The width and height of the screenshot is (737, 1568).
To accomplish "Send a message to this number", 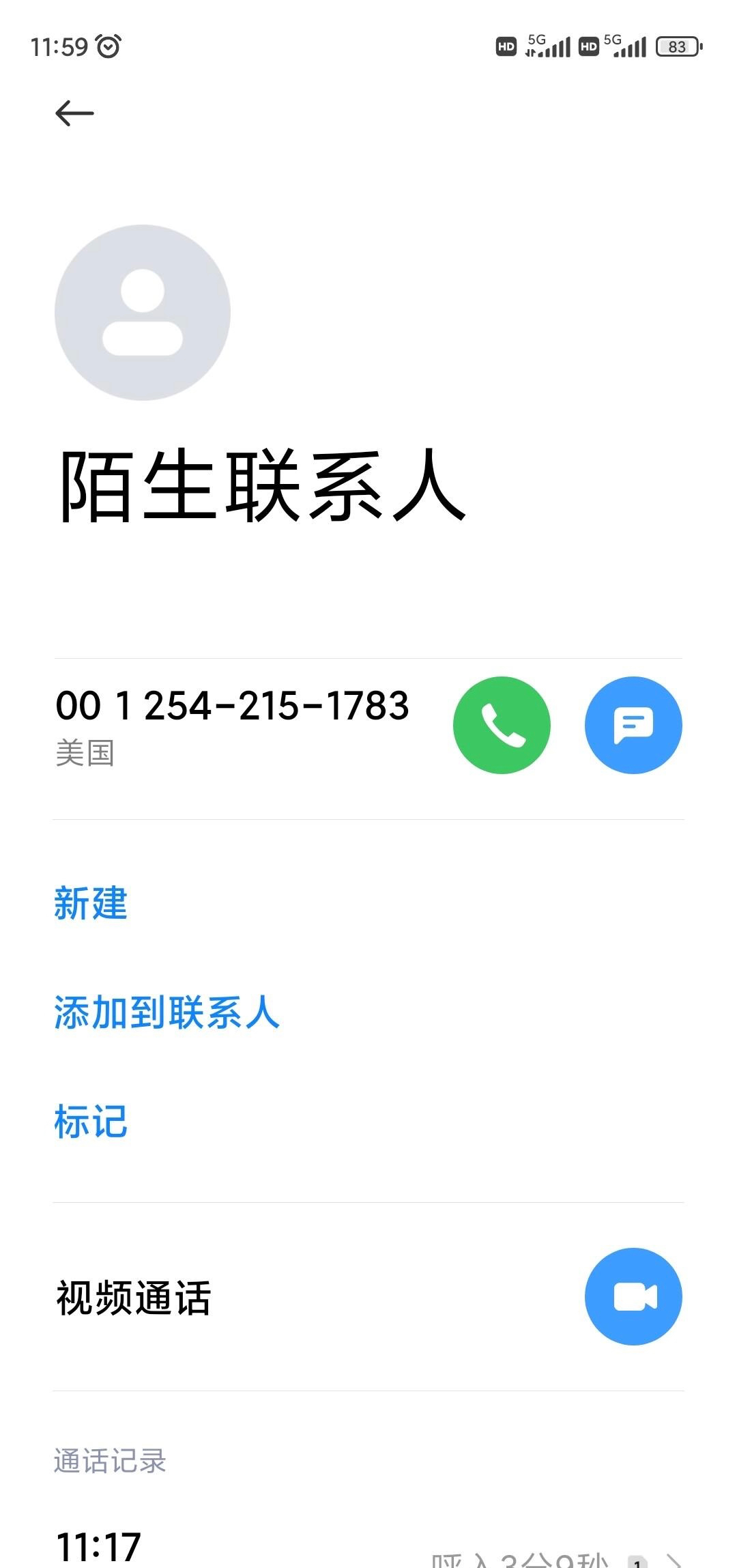I will pos(633,725).
